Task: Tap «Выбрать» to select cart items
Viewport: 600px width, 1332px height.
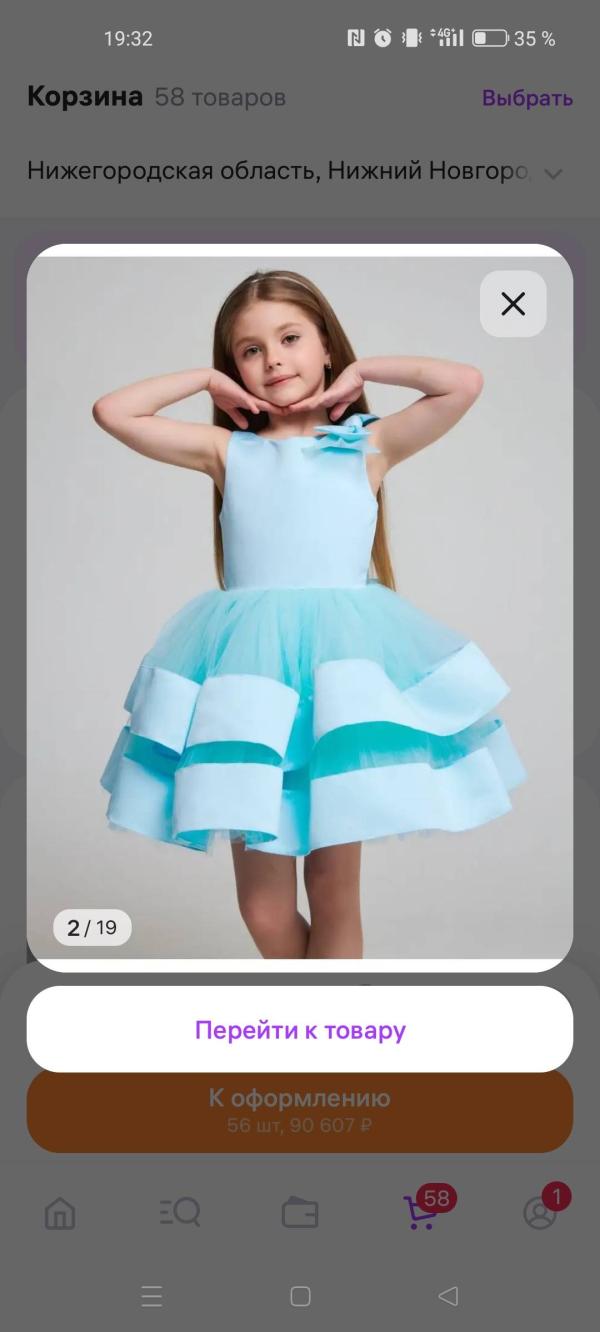Action: pyautogui.click(x=527, y=98)
